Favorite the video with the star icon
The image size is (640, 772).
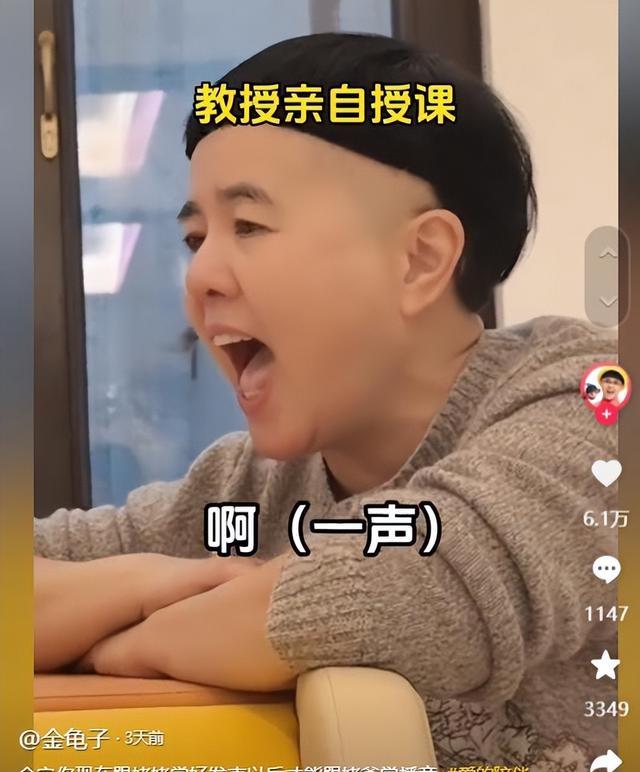point(606,665)
